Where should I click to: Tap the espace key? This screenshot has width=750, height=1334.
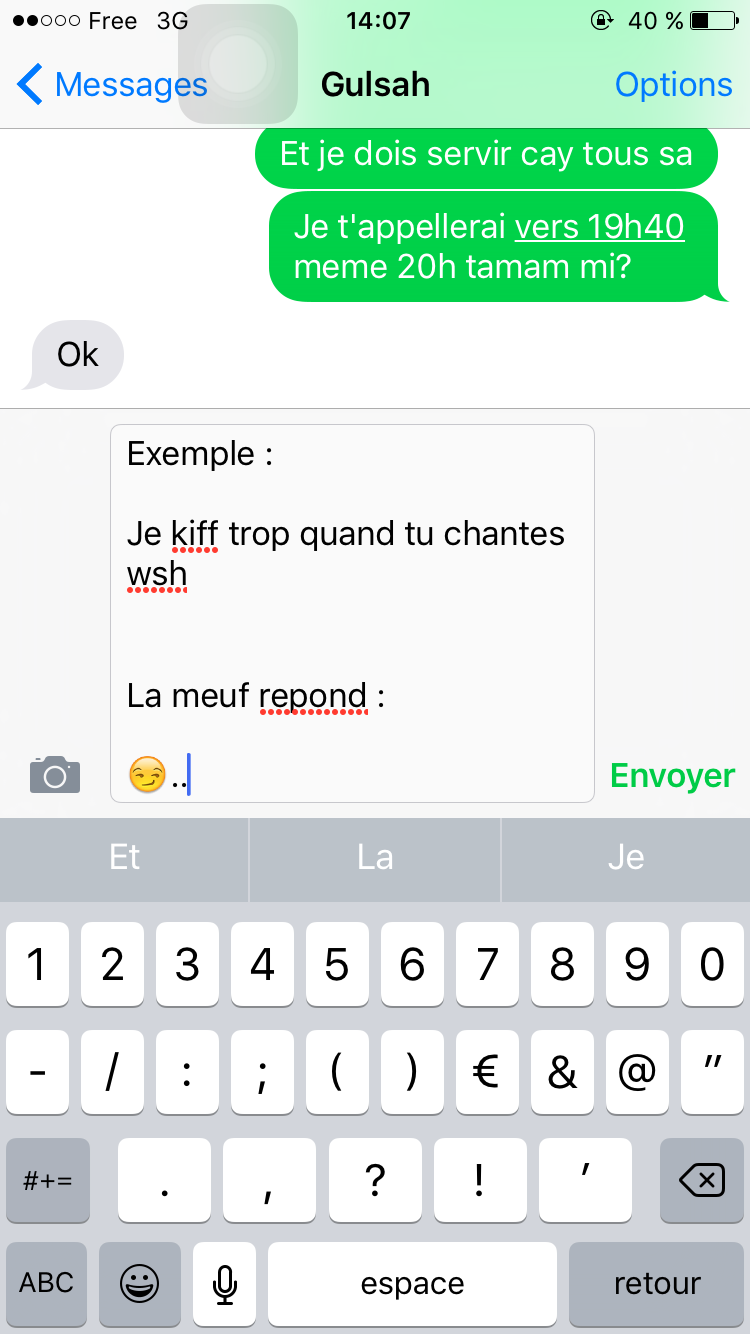click(x=412, y=1284)
